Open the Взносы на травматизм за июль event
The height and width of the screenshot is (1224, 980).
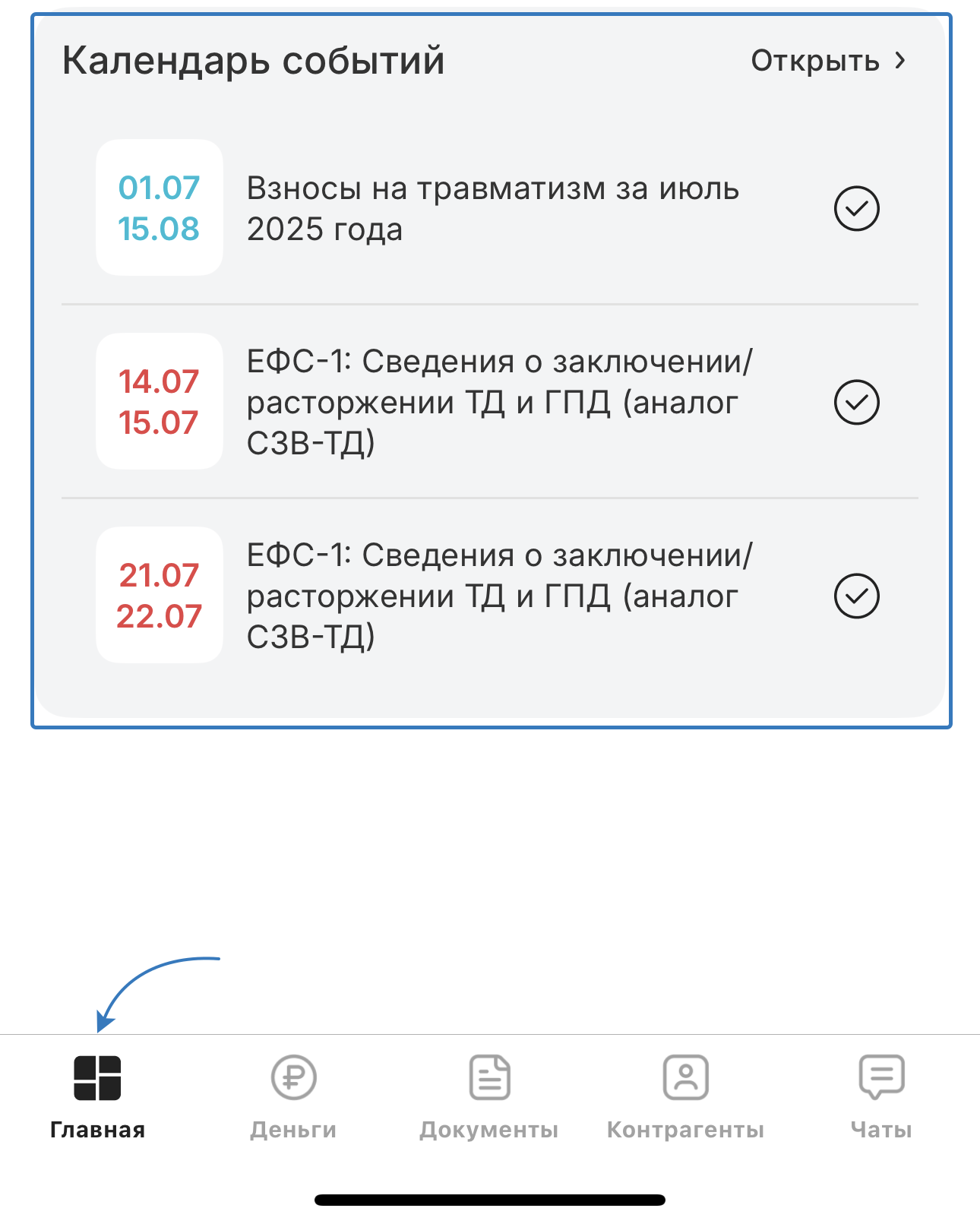492,209
